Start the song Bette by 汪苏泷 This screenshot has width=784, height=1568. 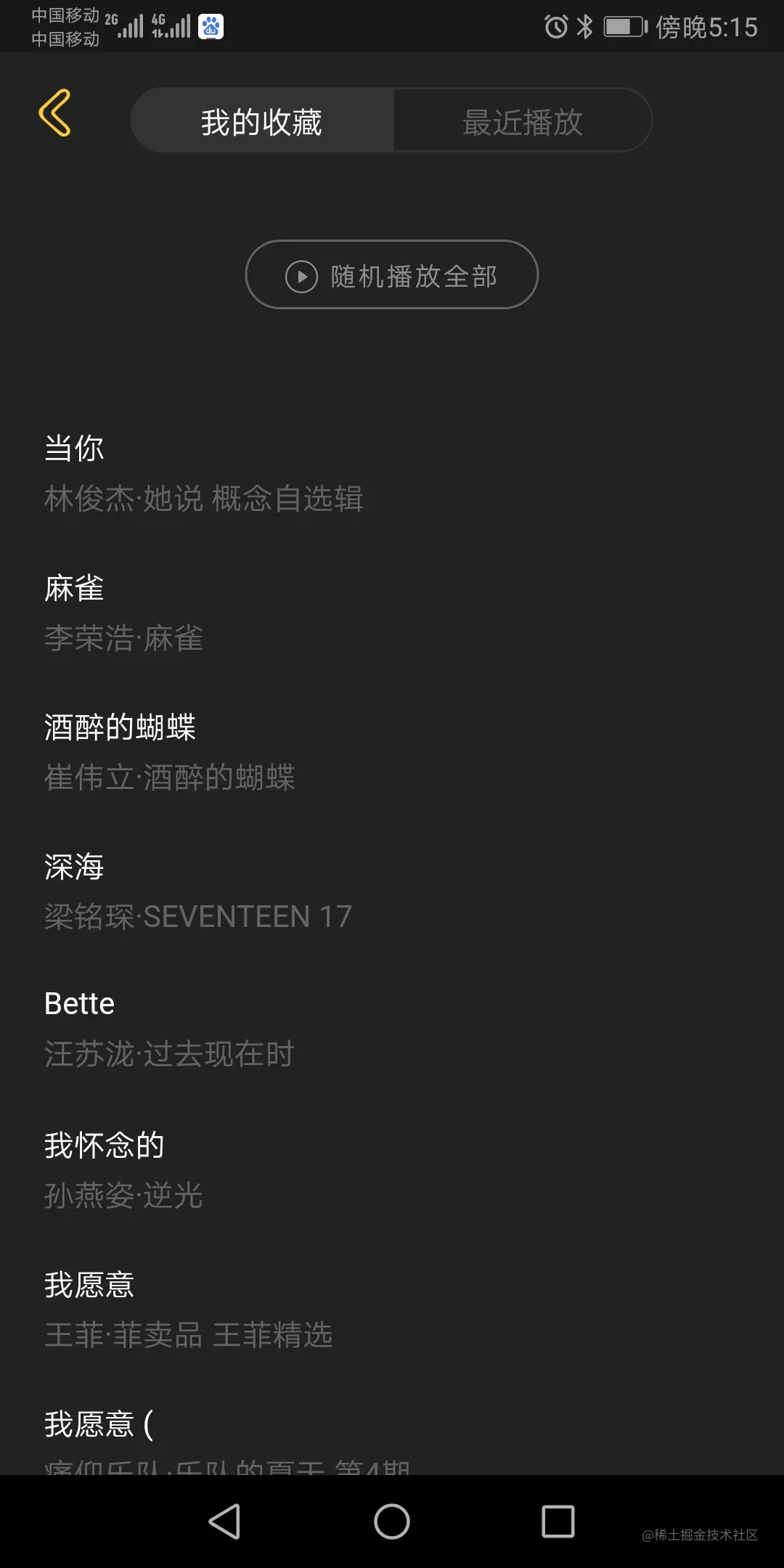[x=168, y=1029]
